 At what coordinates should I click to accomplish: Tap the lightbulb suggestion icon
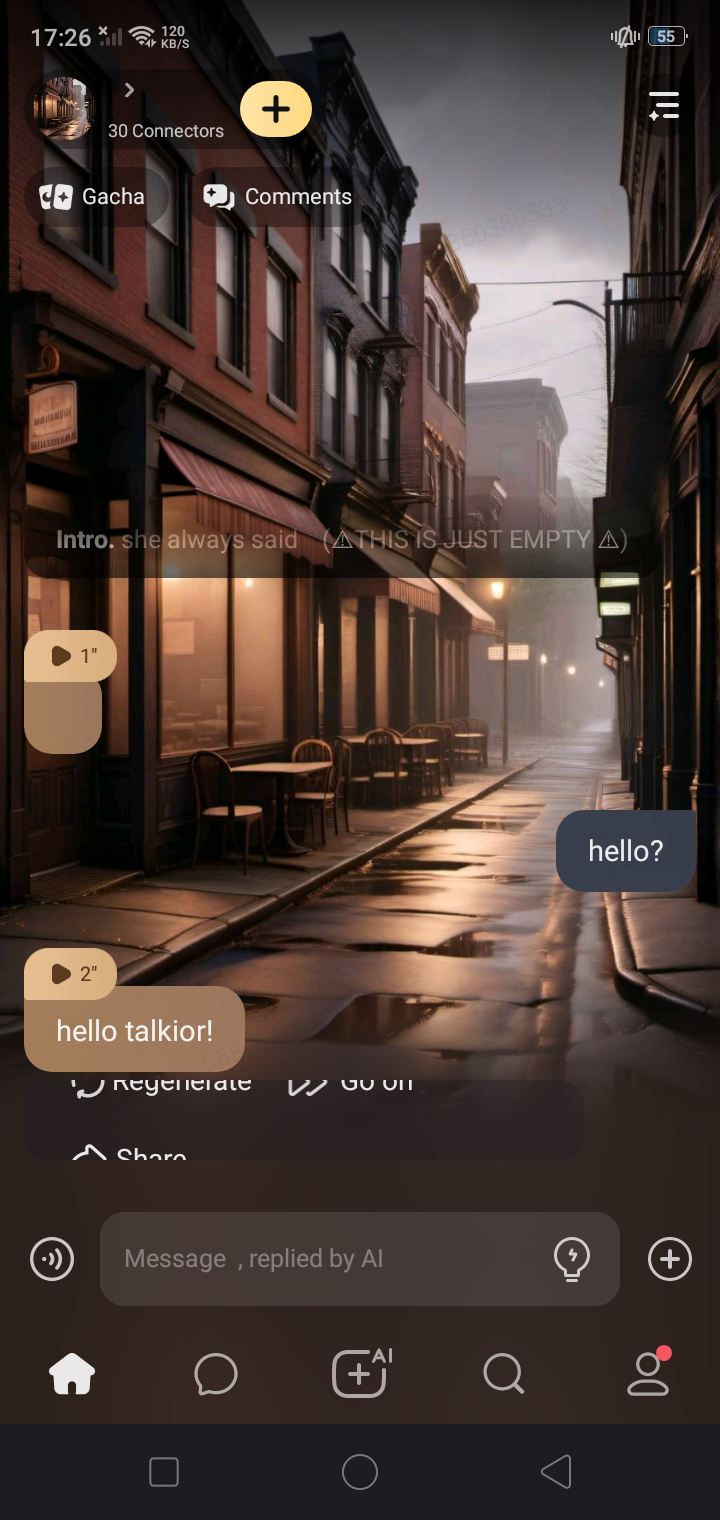pos(571,1259)
